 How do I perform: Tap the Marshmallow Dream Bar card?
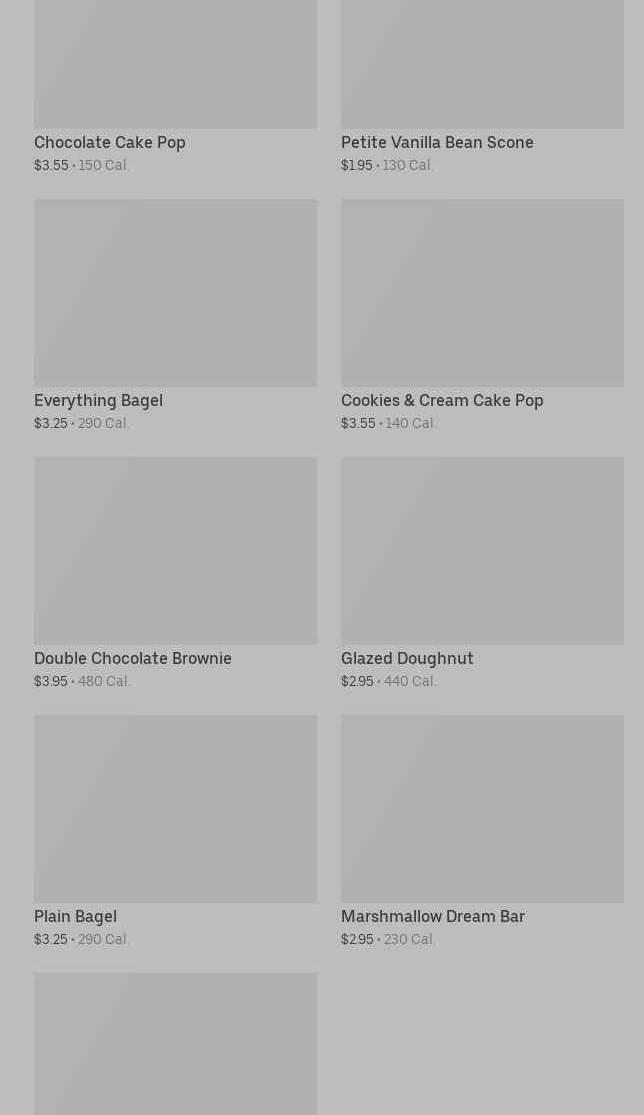pyautogui.click(x=482, y=831)
